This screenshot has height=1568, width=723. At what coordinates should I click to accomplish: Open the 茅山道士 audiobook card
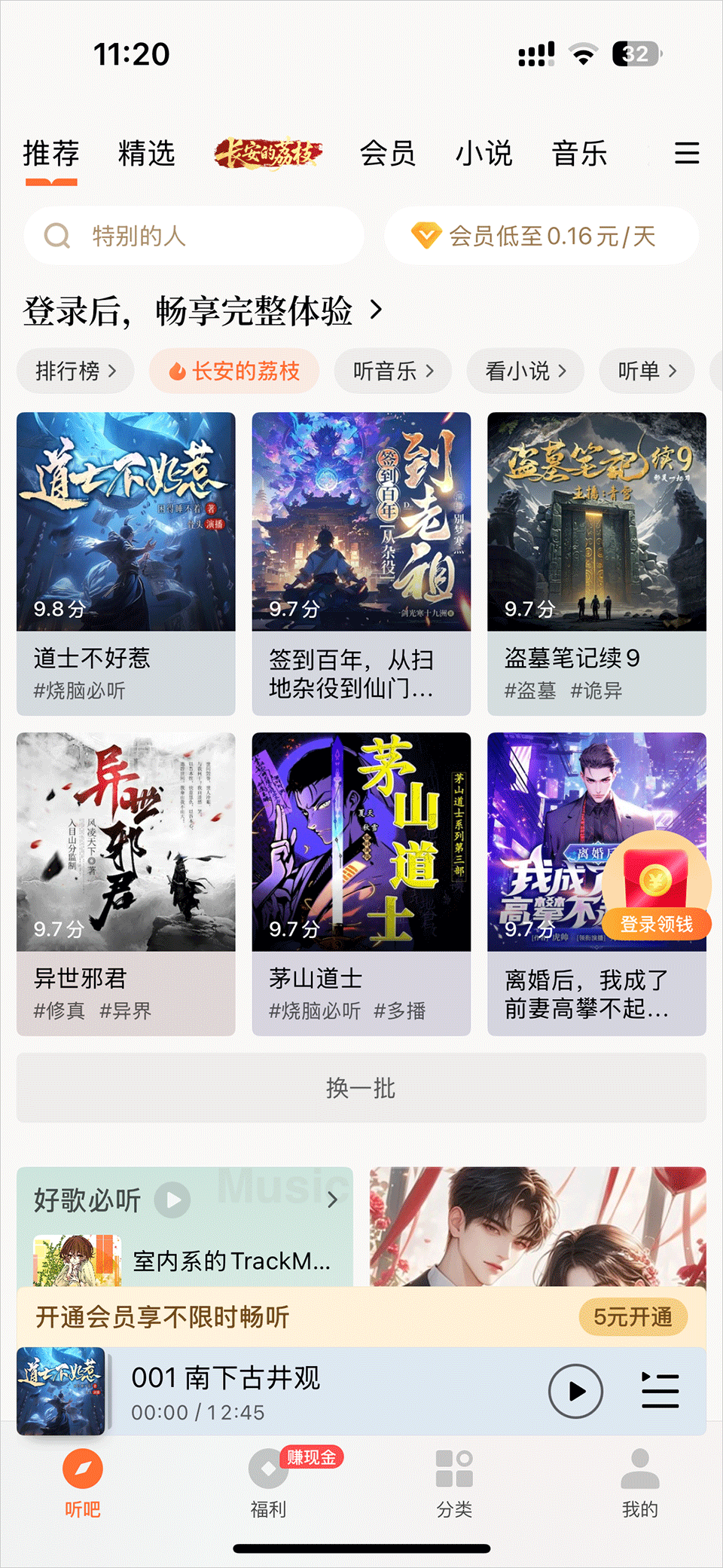361,882
